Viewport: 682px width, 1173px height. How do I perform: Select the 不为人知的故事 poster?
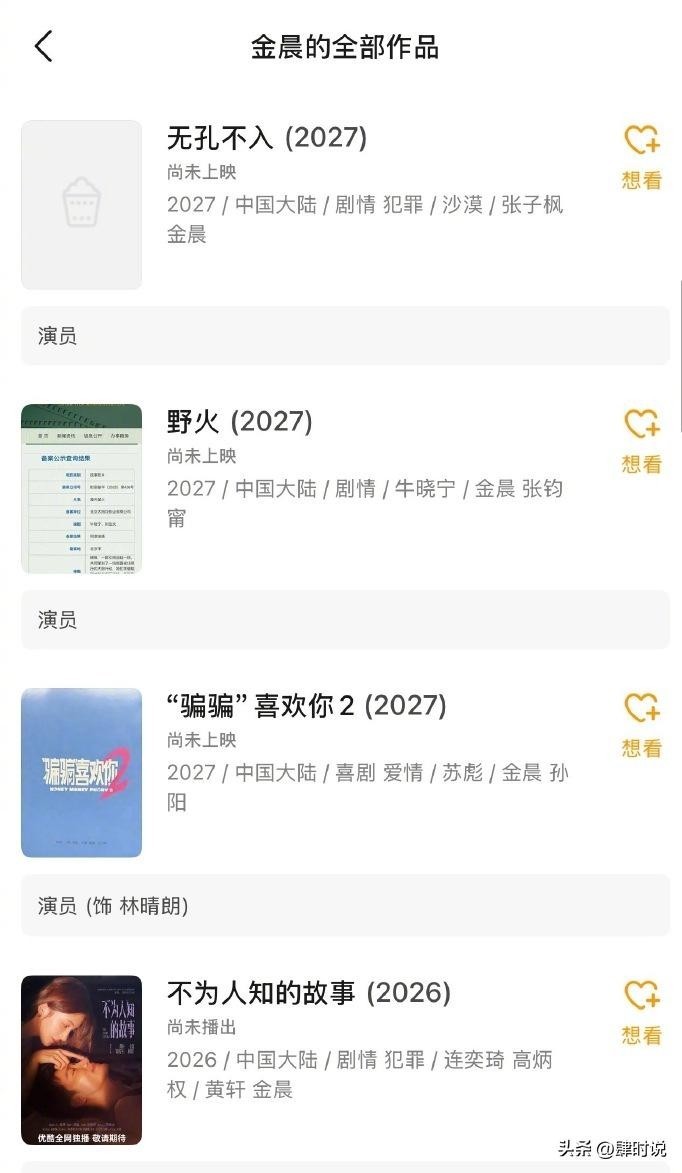coord(81,1059)
